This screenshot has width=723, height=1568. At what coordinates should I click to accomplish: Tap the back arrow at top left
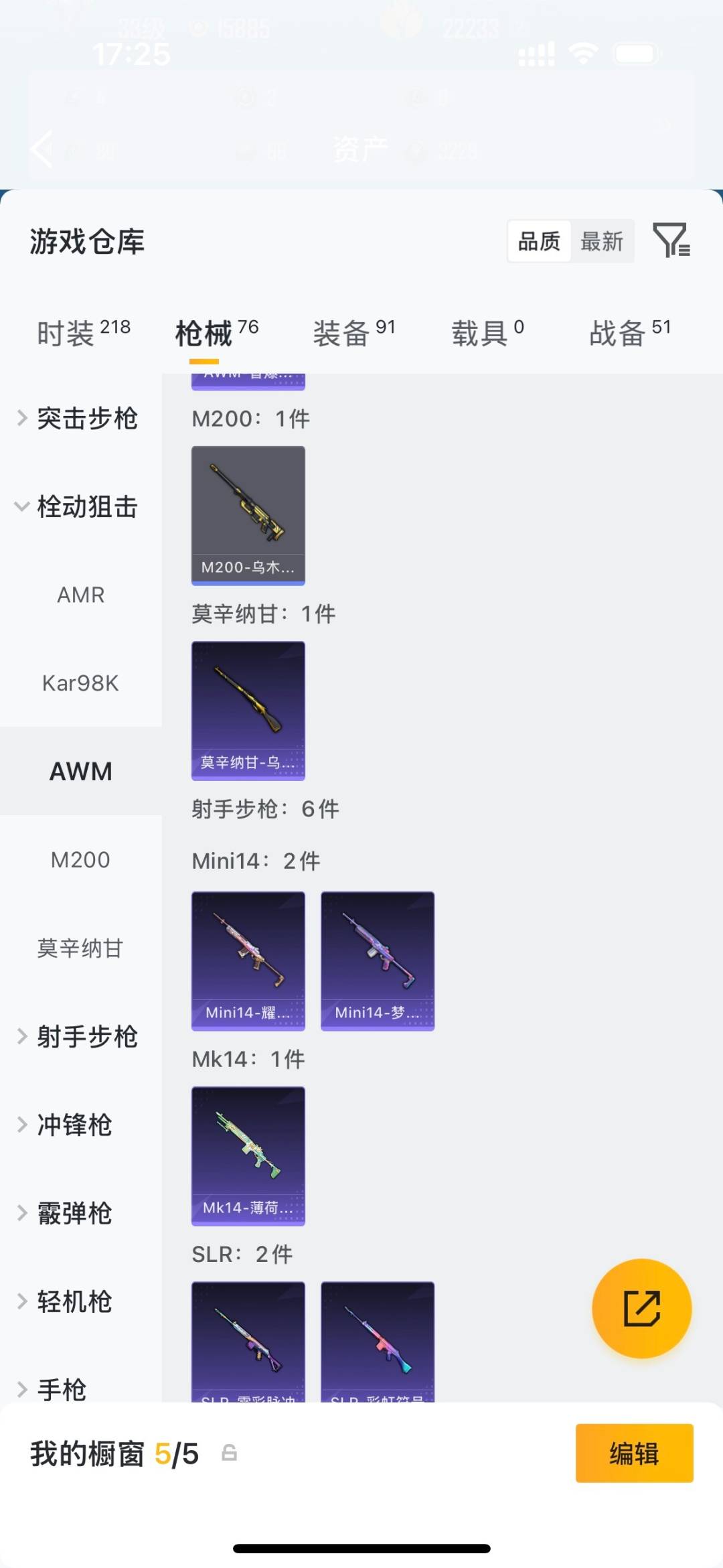[x=42, y=149]
